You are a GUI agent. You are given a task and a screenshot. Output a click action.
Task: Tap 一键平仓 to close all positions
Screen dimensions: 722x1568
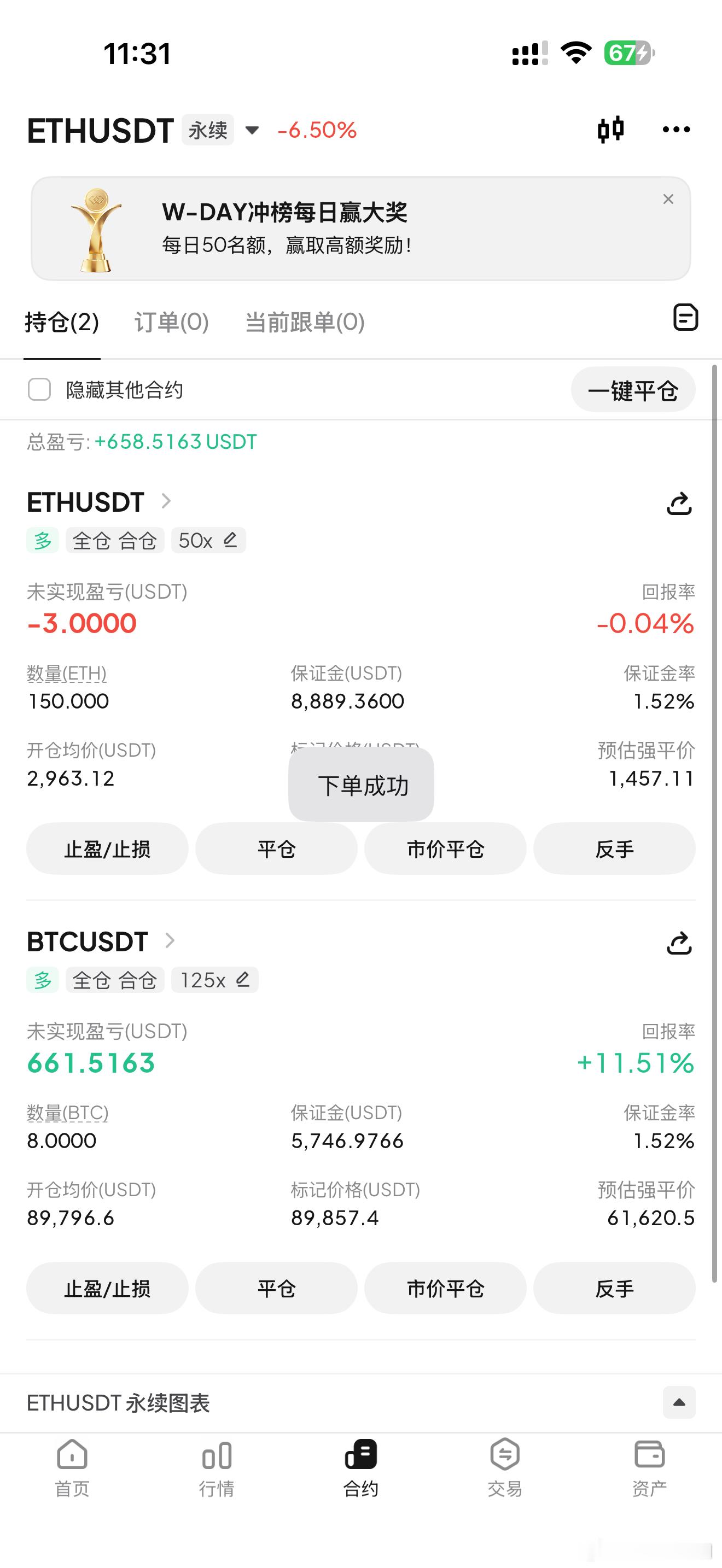click(632, 390)
